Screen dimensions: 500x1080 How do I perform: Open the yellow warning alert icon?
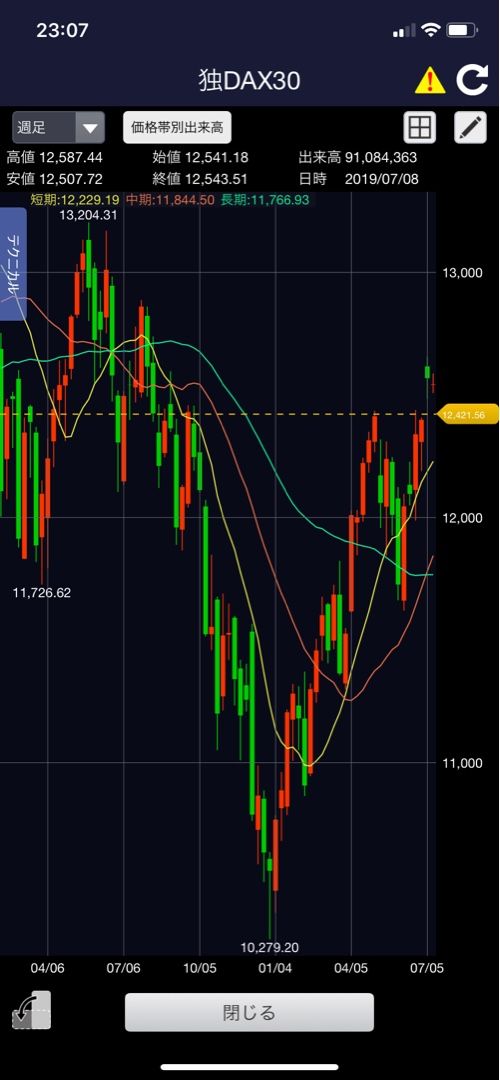(430, 81)
